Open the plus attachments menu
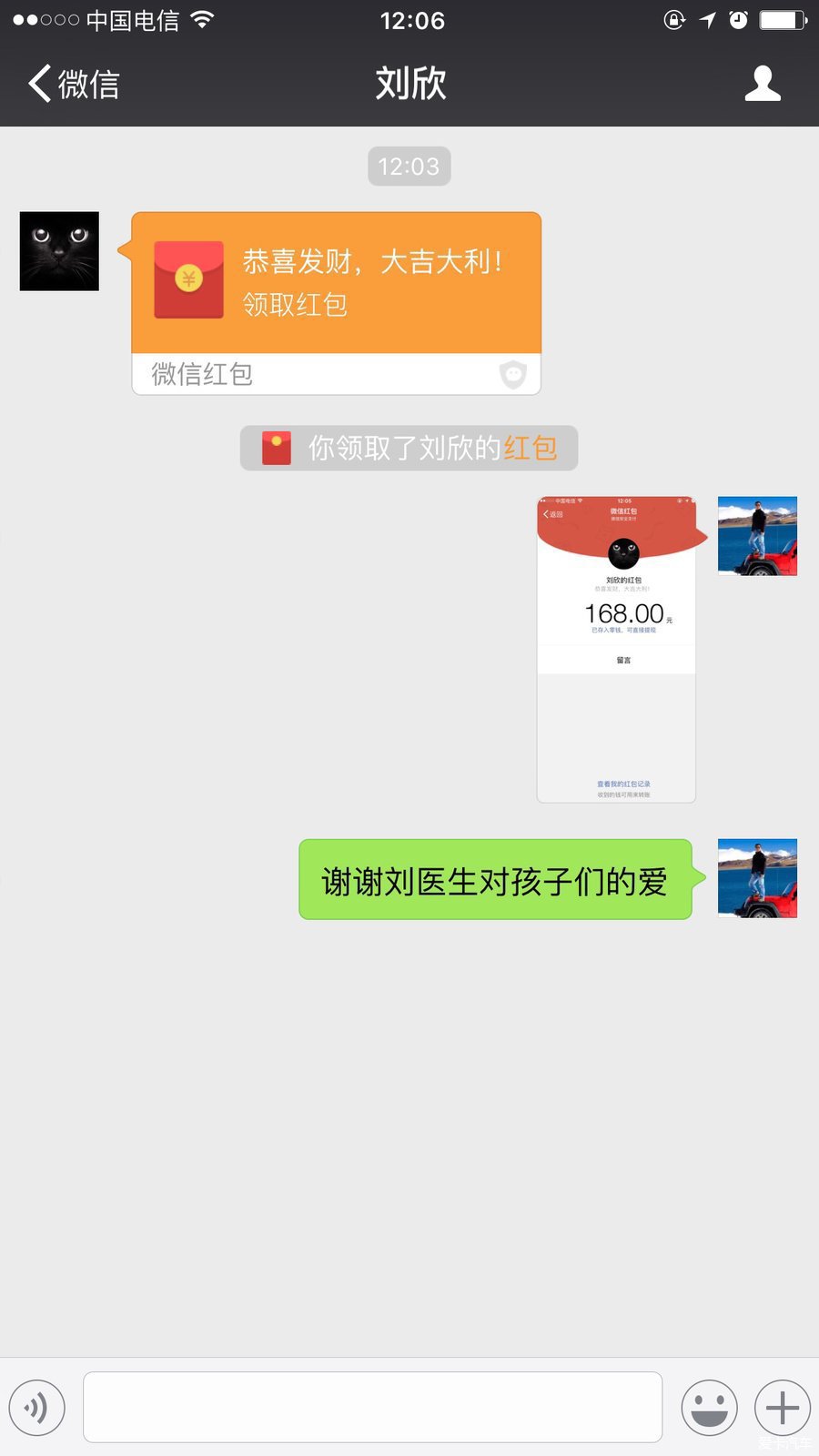Screen dimensions: 819x1456 (782, 1408)
